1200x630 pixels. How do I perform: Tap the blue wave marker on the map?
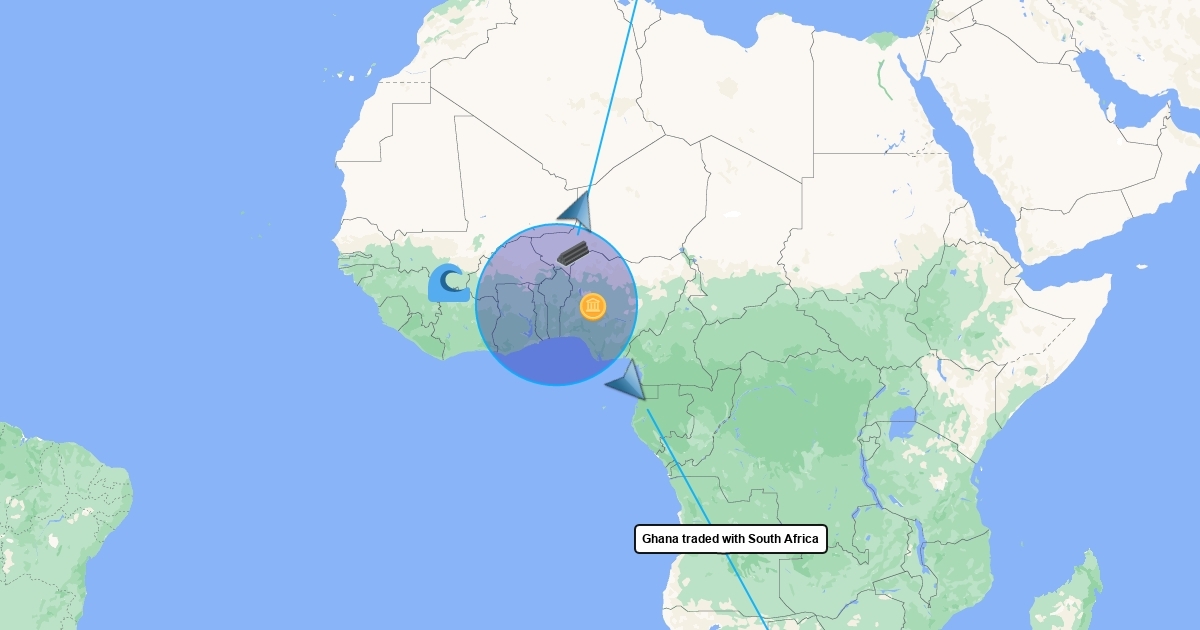pyautogui.click(x=449, y=283)
